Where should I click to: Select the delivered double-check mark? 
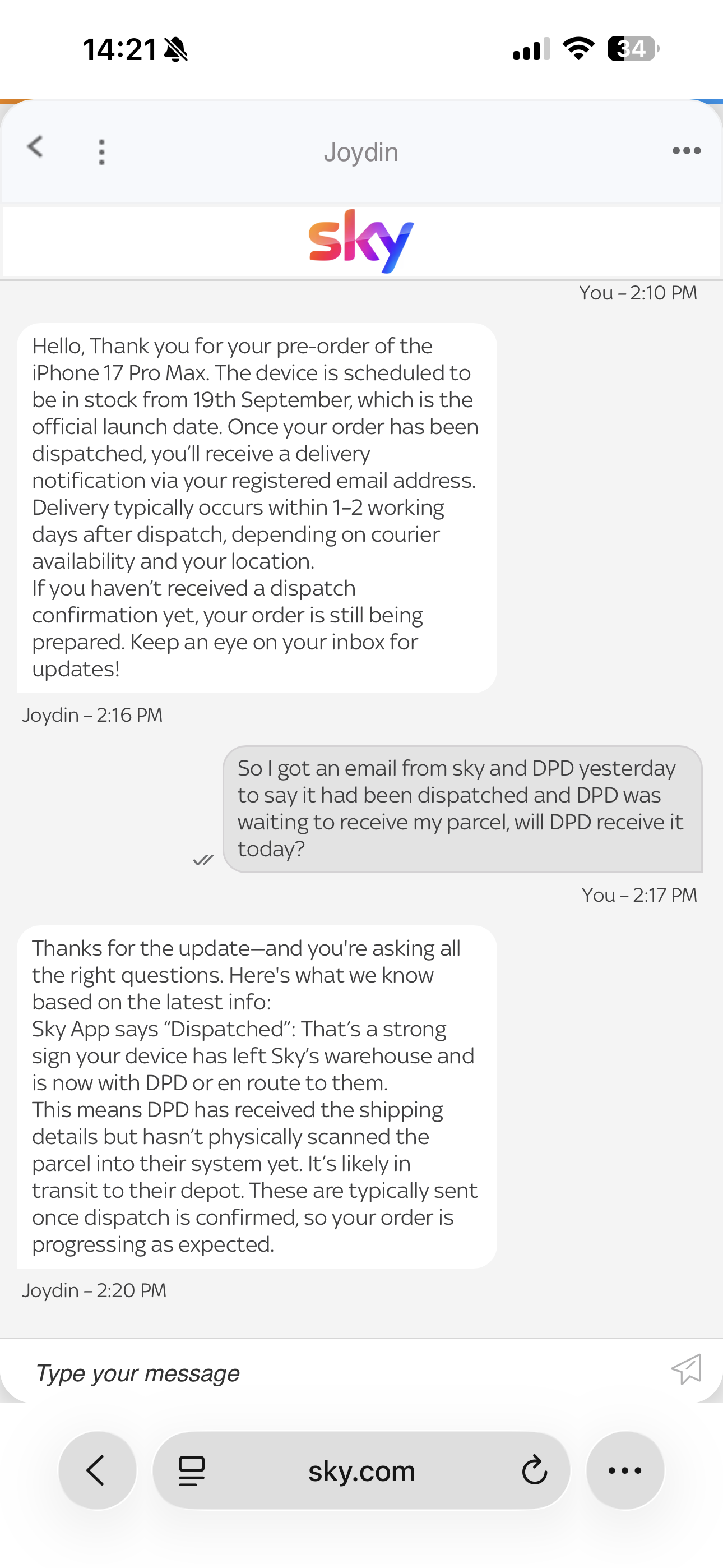pos(203,860)
